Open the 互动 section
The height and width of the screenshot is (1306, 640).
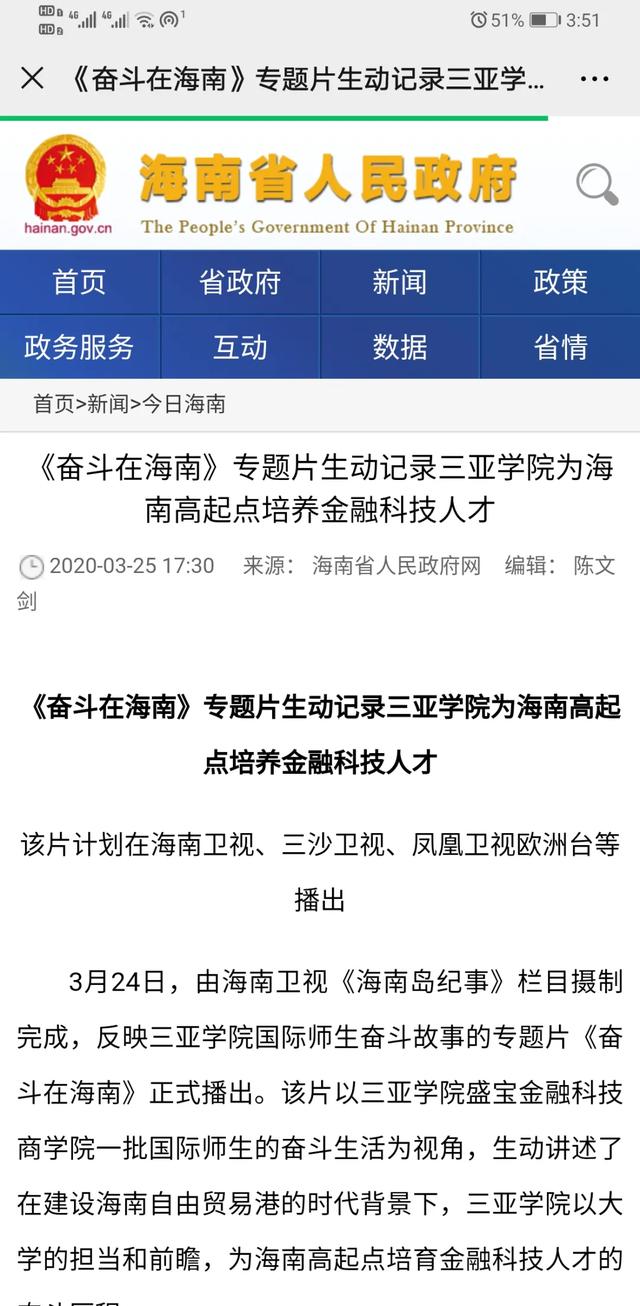240,347
